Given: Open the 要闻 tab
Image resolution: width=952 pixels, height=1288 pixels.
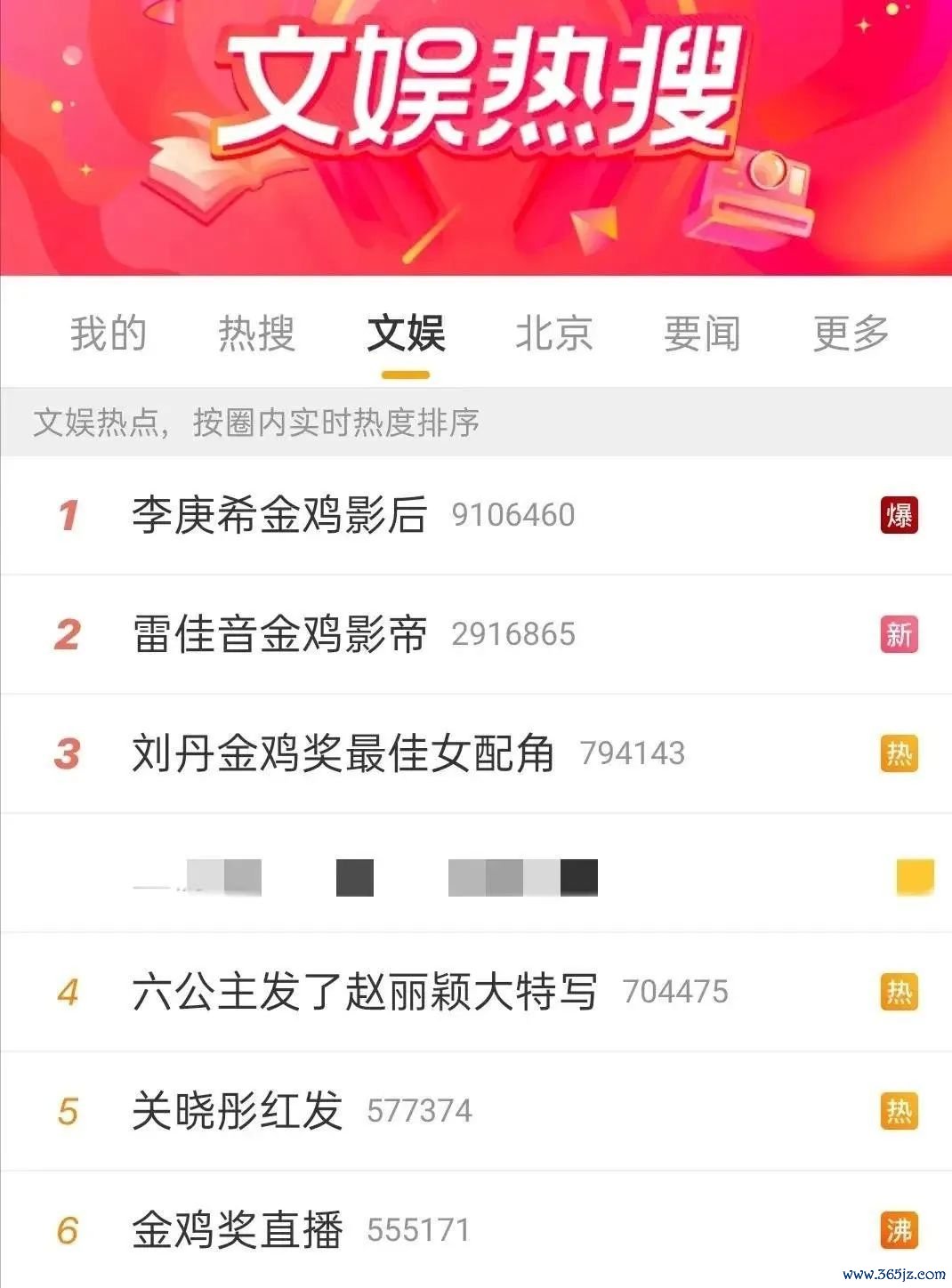Looking at the screenshot, I should (702, 334).
